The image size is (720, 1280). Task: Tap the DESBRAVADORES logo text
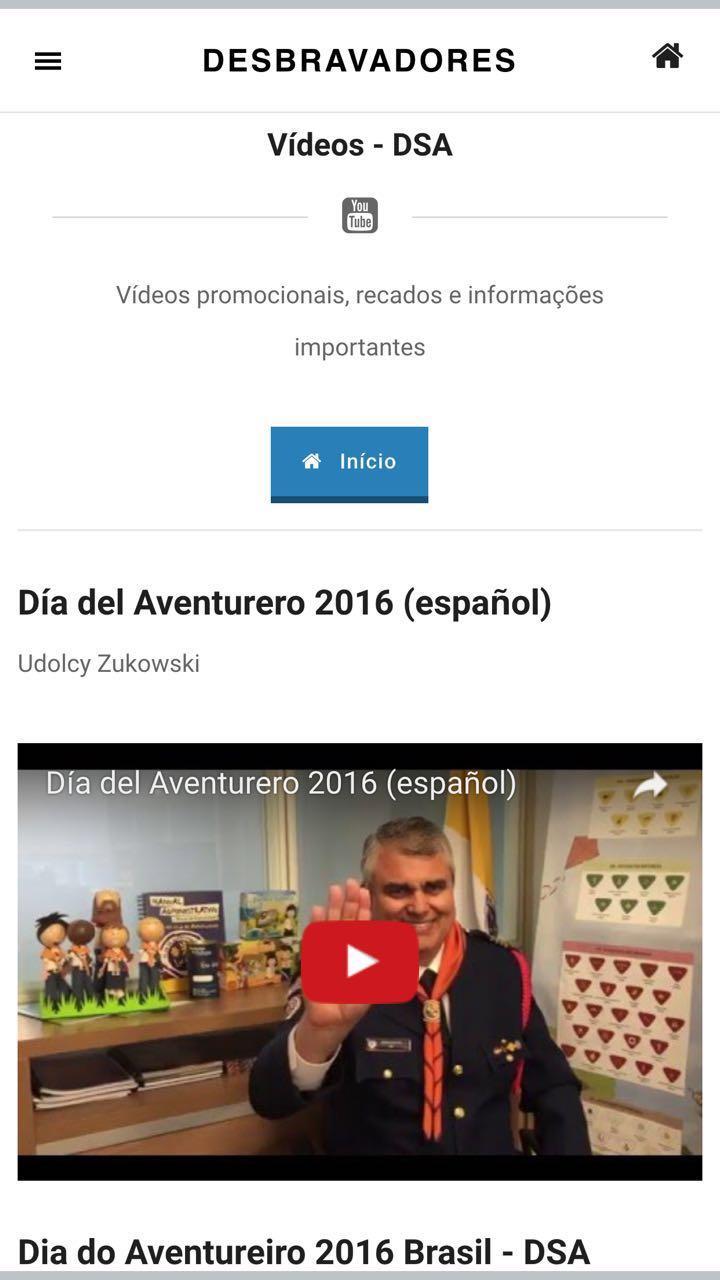tap(359, 60)
